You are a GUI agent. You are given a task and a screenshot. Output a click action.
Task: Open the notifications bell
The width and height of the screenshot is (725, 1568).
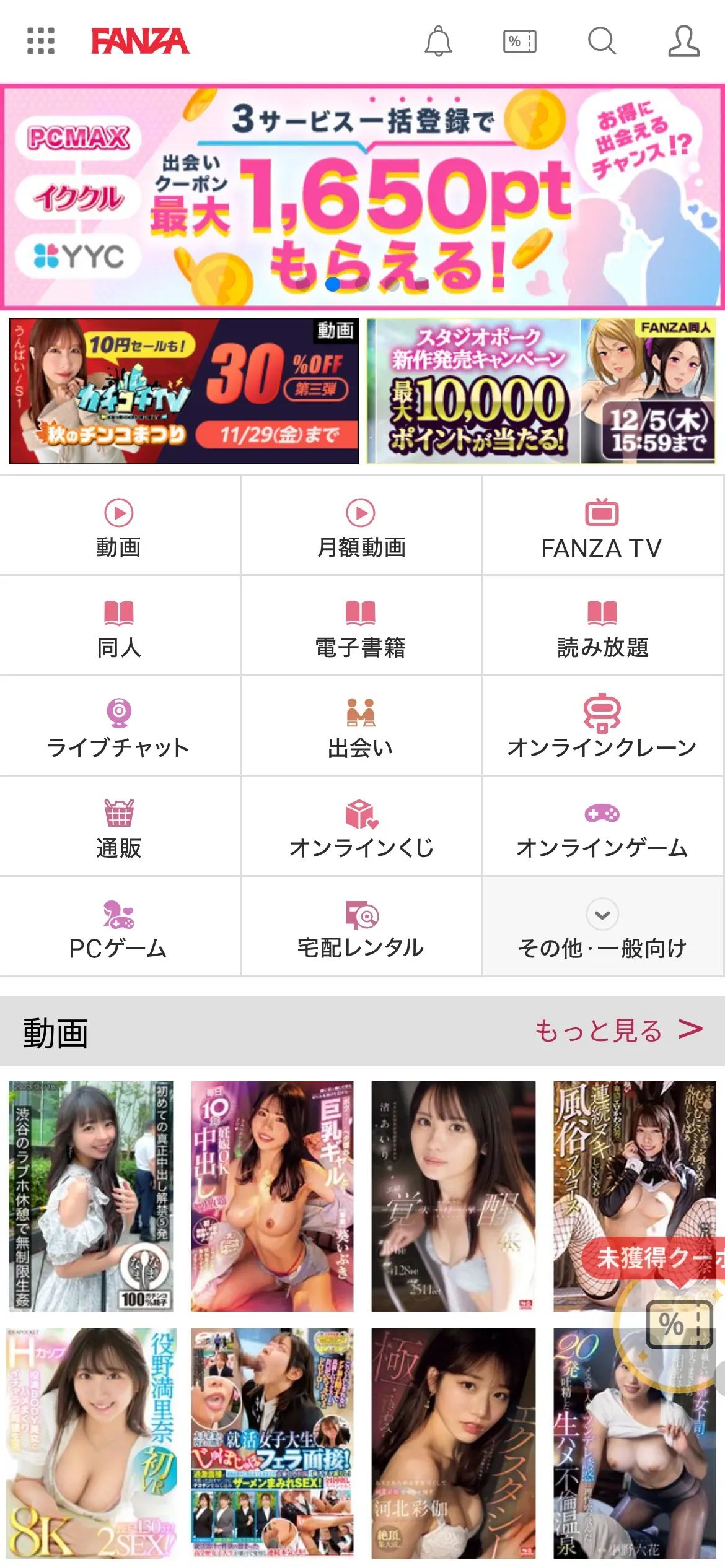pos(438,41)
